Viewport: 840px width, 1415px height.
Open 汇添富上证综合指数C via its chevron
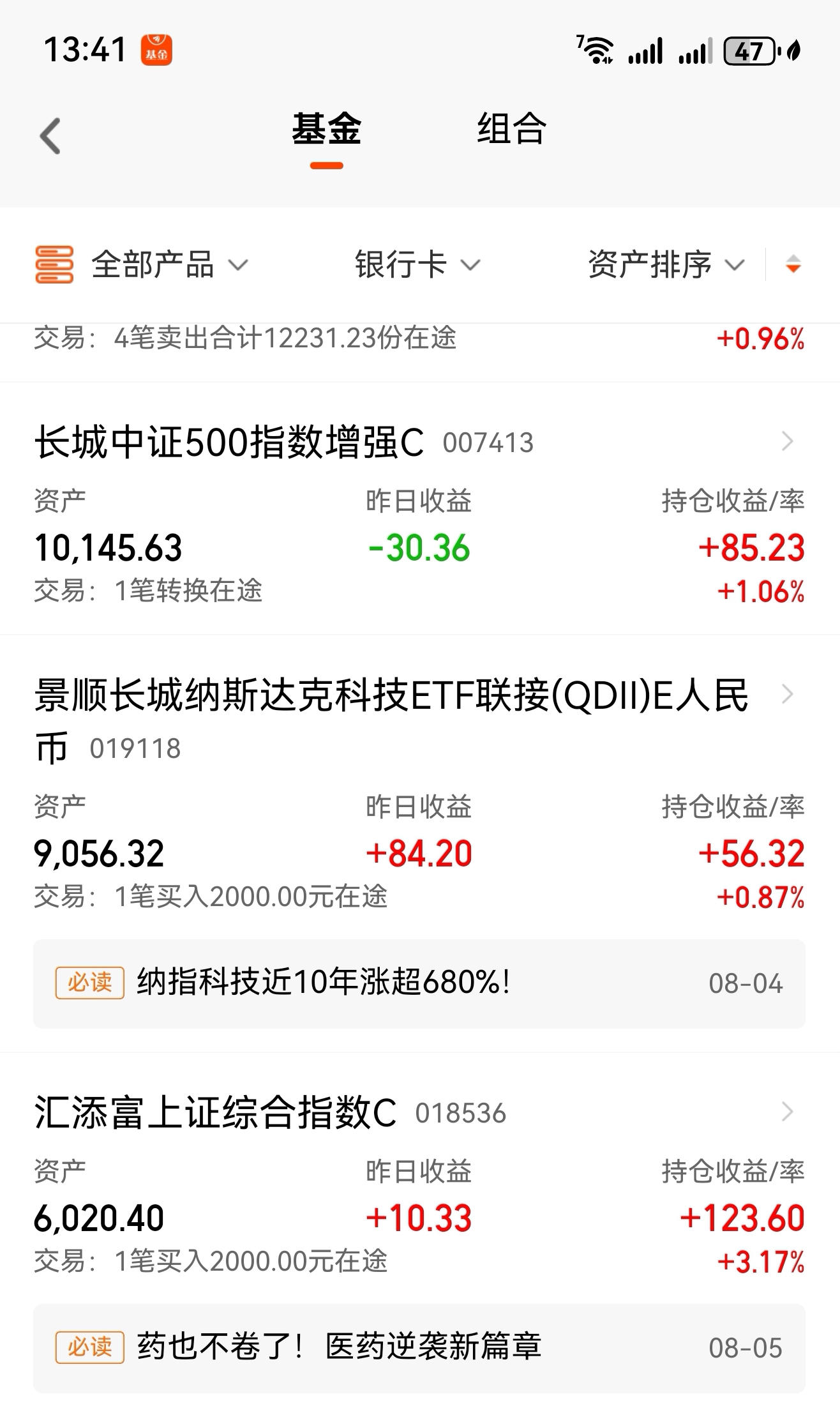786,1111
